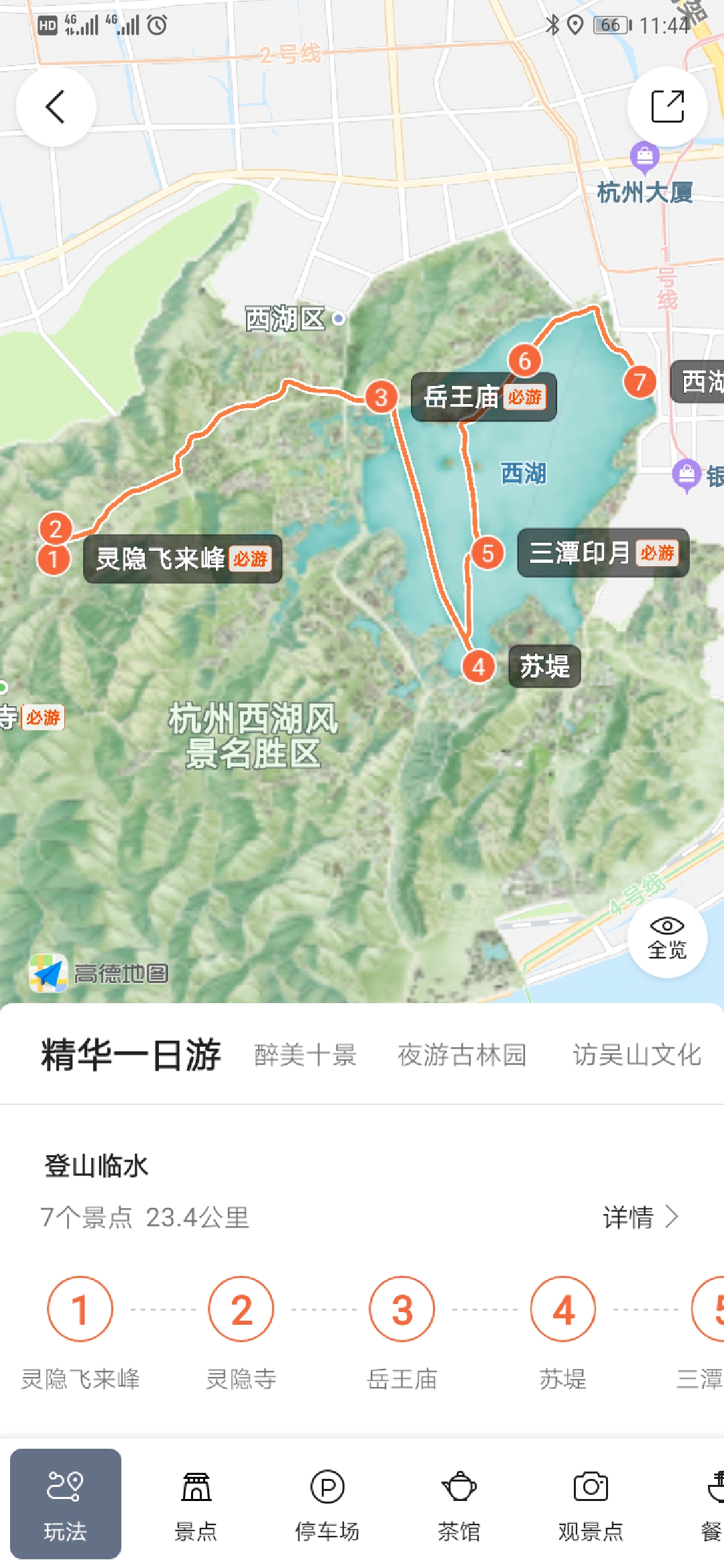Show 观景点 viewpoints
Screen dimensions: 724x1568
click(591, 1504)
